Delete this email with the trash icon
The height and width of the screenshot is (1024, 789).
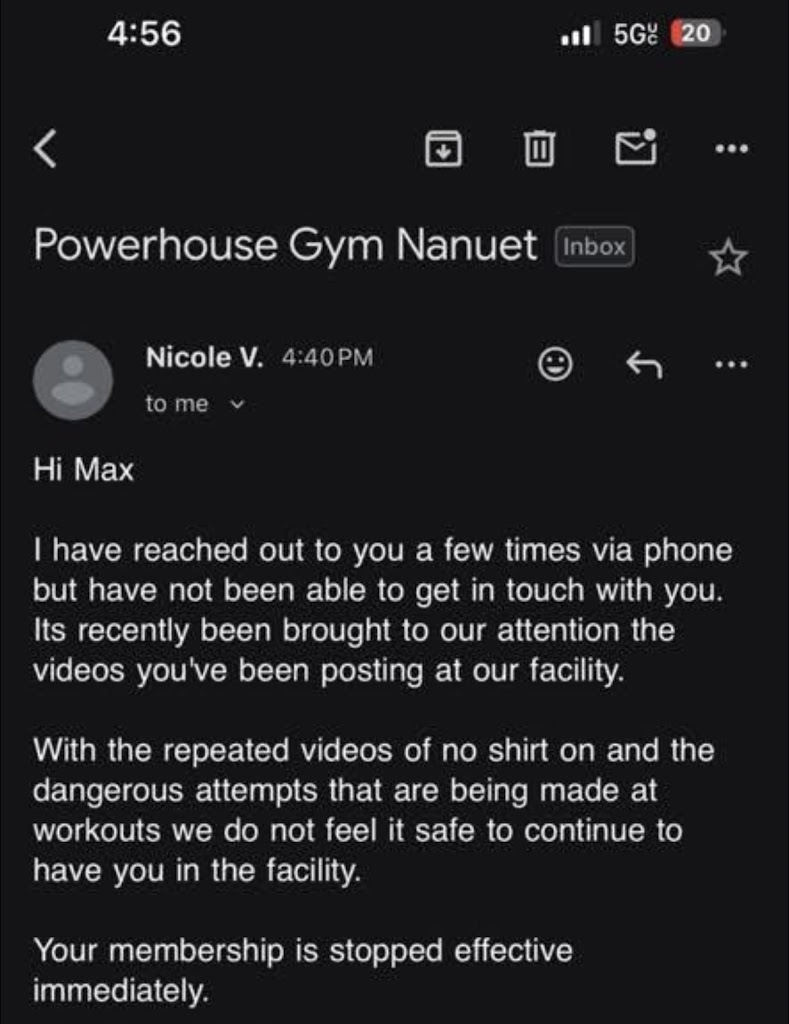(538, 149)
